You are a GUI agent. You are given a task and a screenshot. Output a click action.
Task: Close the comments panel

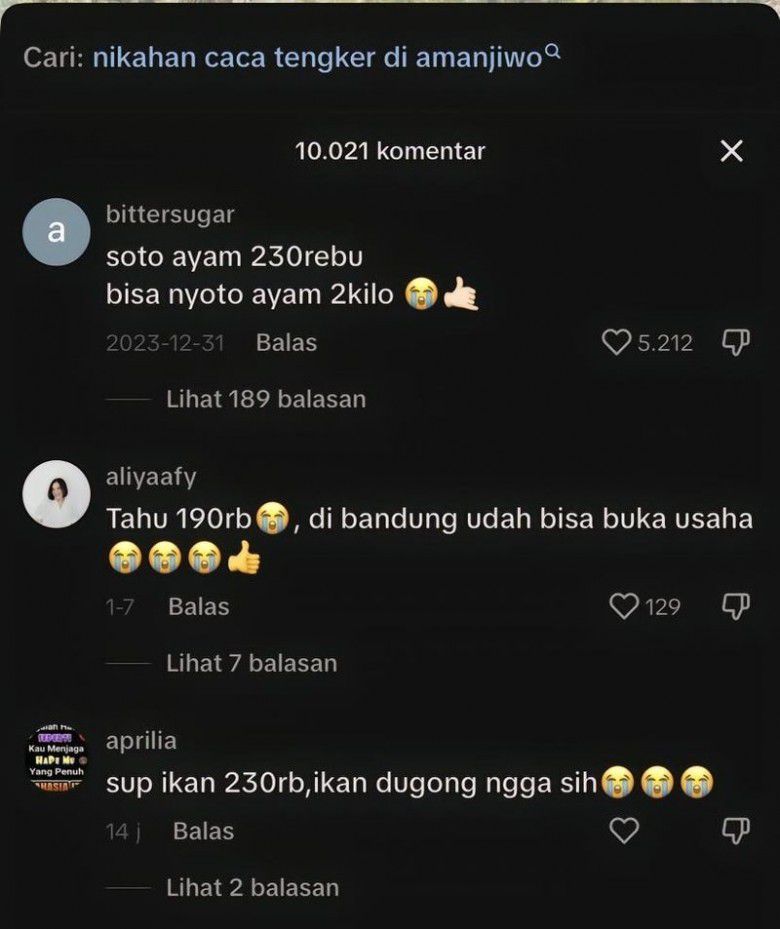tap(732, 151)
